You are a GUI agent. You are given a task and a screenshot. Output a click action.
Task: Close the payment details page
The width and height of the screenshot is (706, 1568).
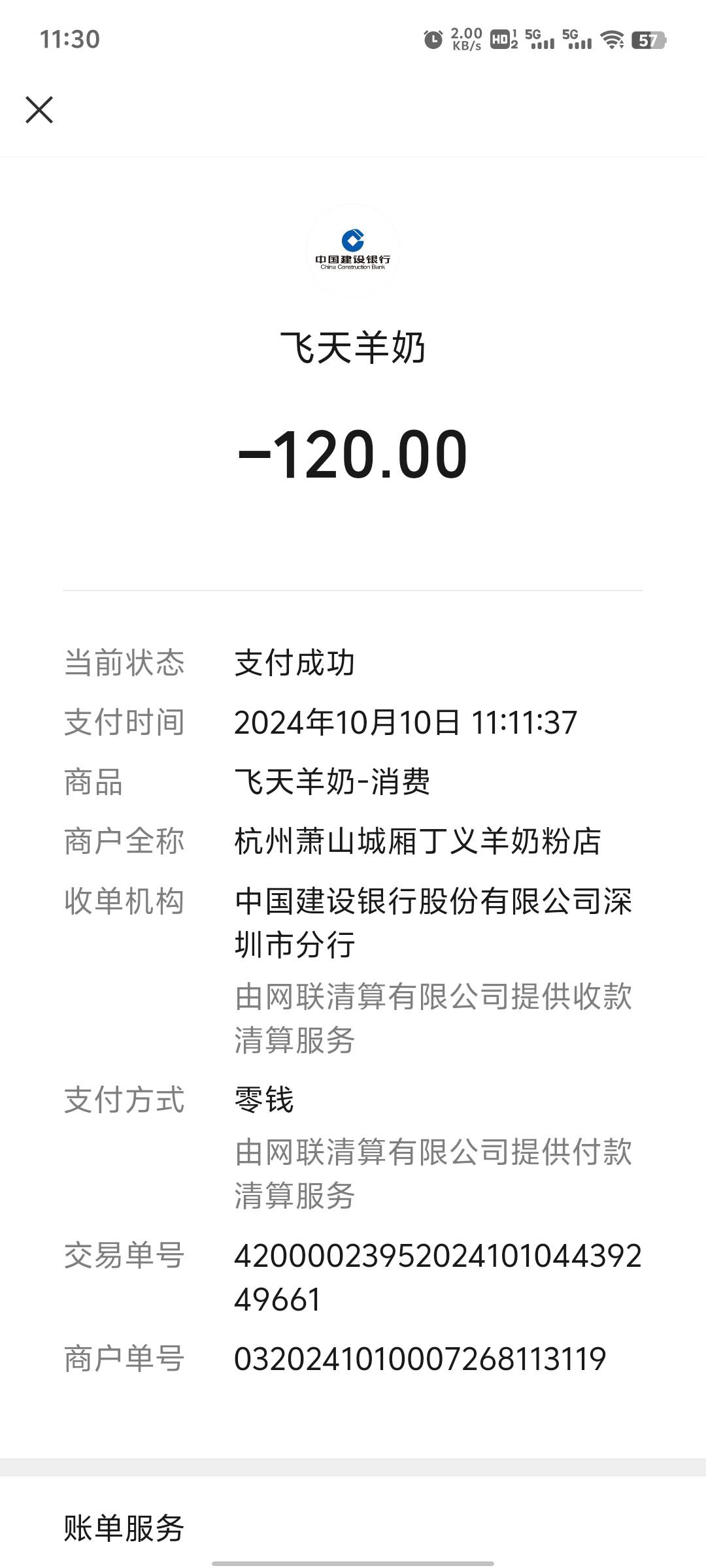point(39,110)
